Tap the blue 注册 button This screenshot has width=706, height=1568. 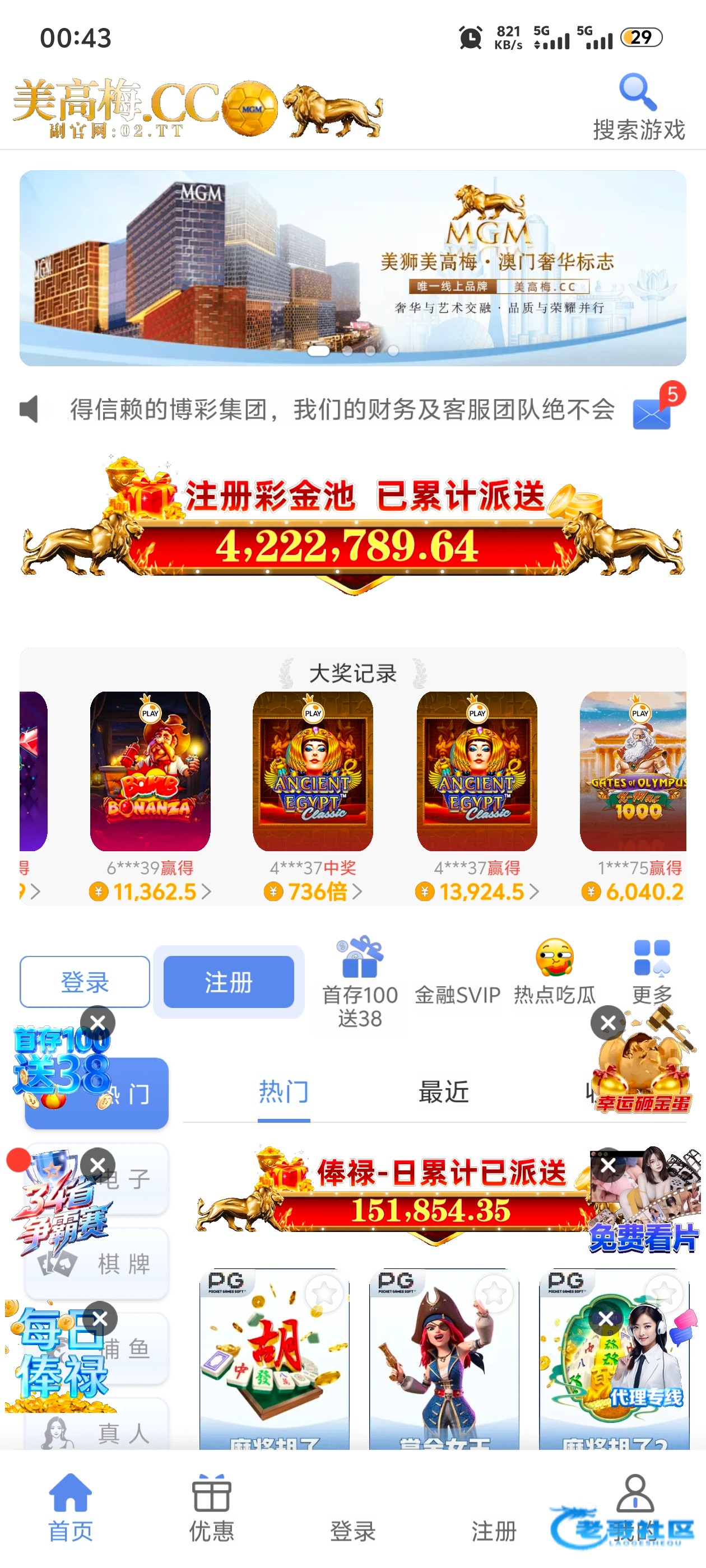point(229,982)
